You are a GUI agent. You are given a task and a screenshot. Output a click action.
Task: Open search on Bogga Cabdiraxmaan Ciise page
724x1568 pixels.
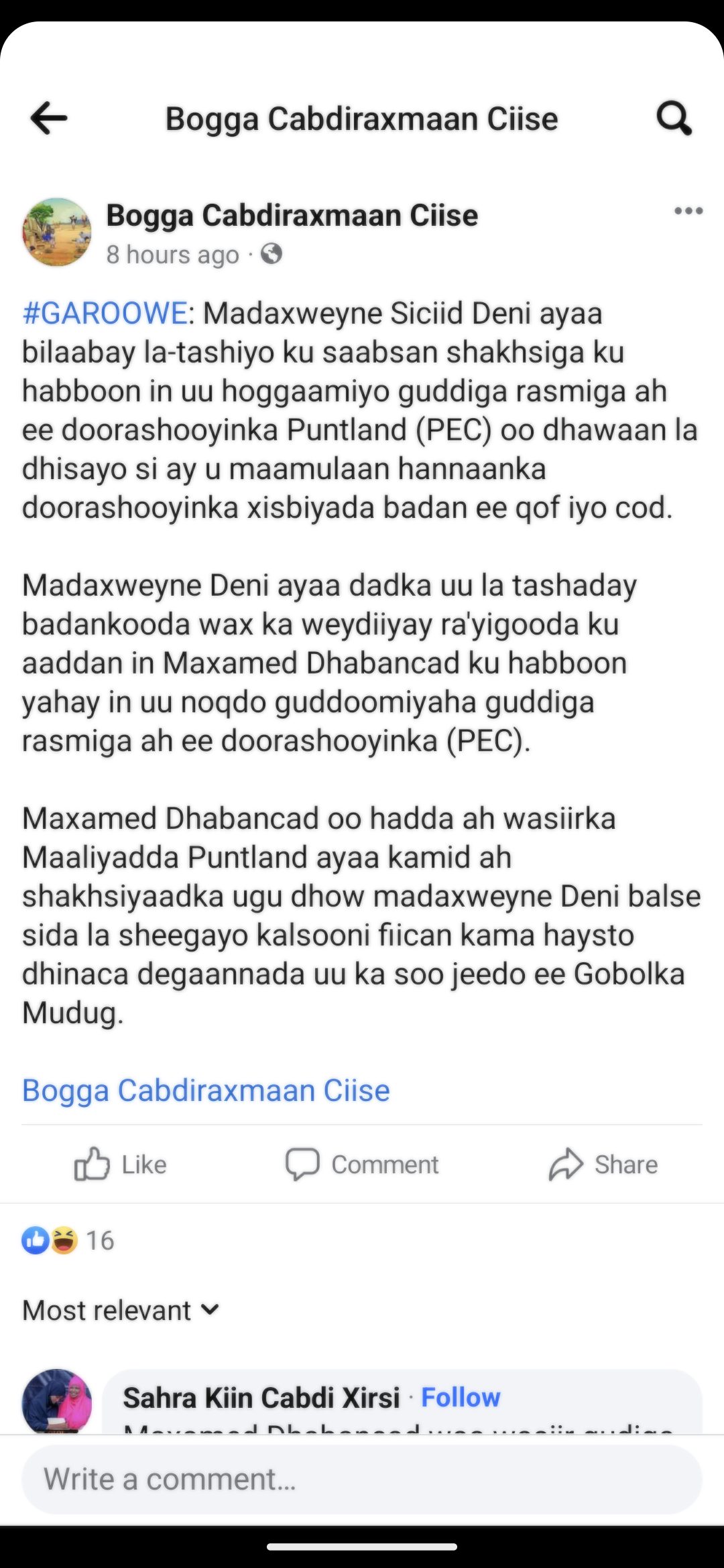[673, 119]
